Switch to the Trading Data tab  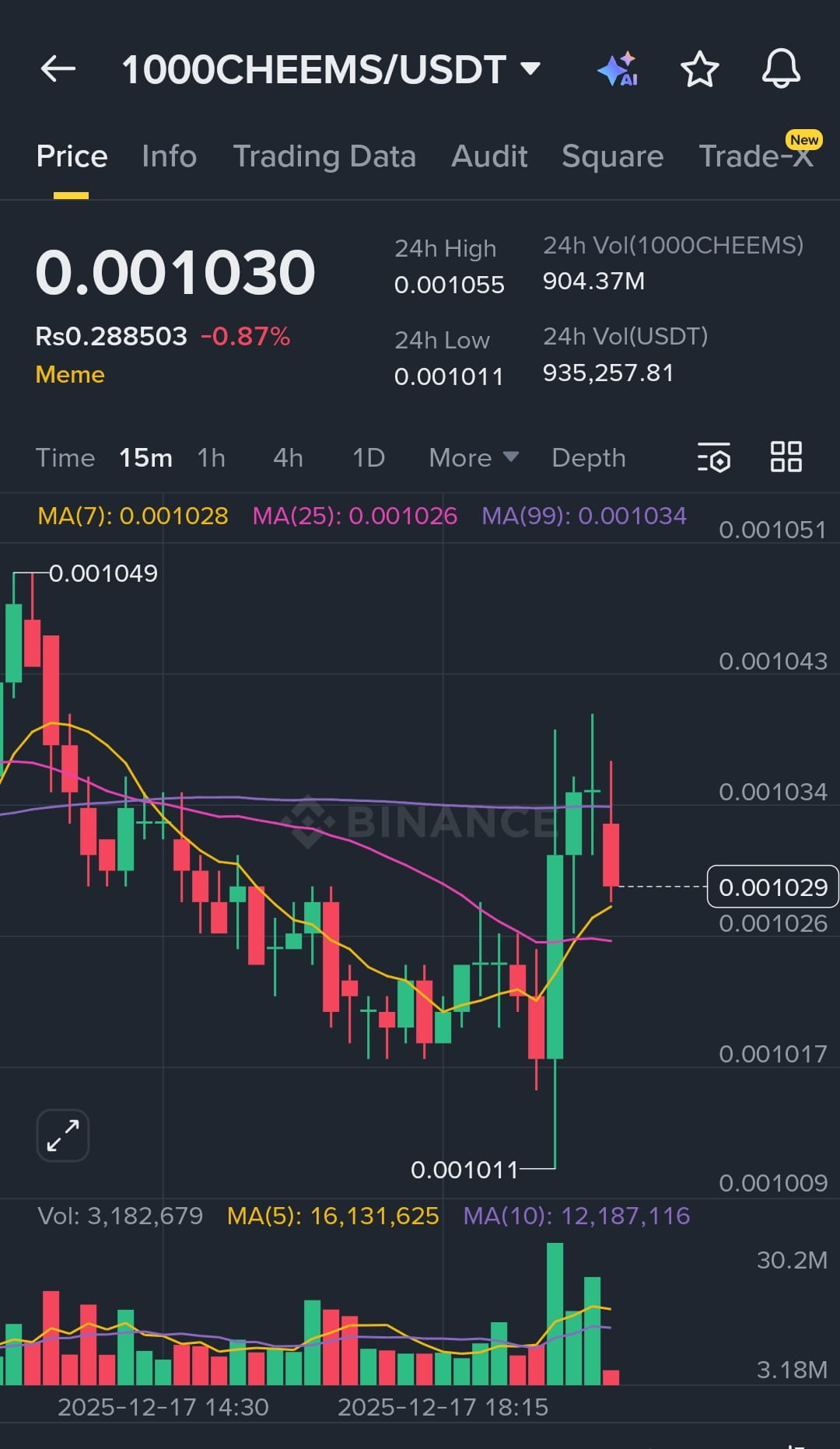click(x=324, y=156)
